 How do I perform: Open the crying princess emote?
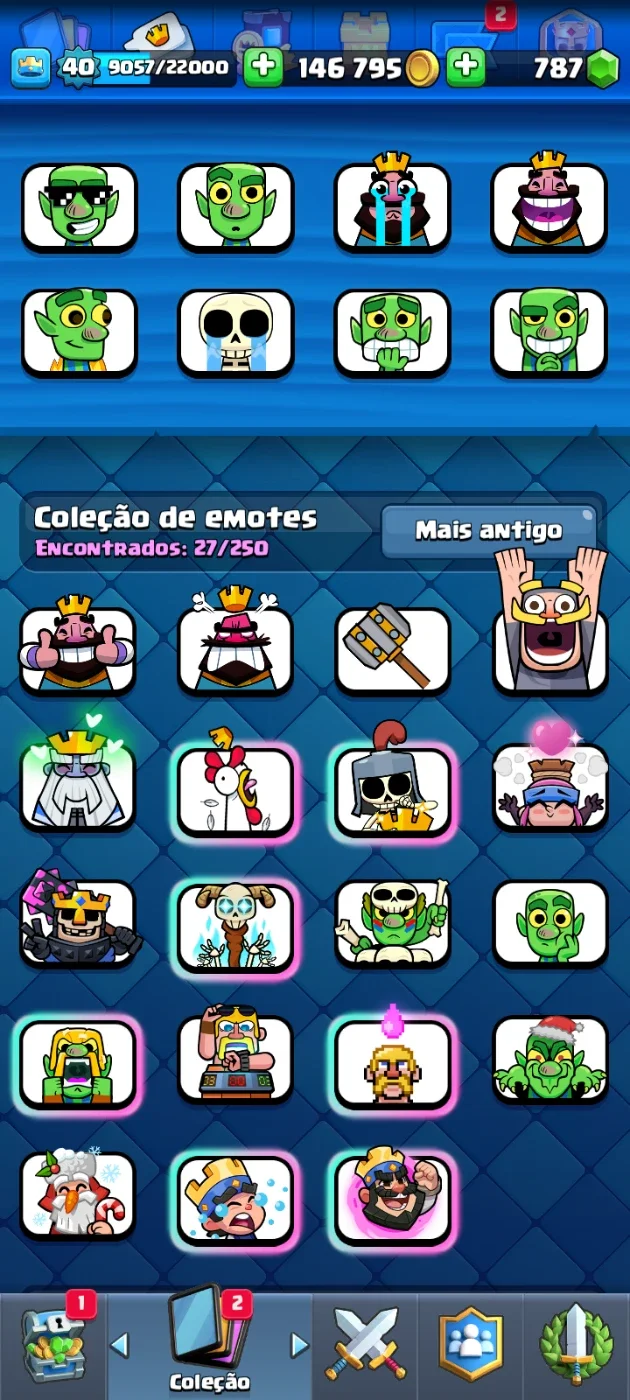pyautogui.click(x=236, y=1197)
